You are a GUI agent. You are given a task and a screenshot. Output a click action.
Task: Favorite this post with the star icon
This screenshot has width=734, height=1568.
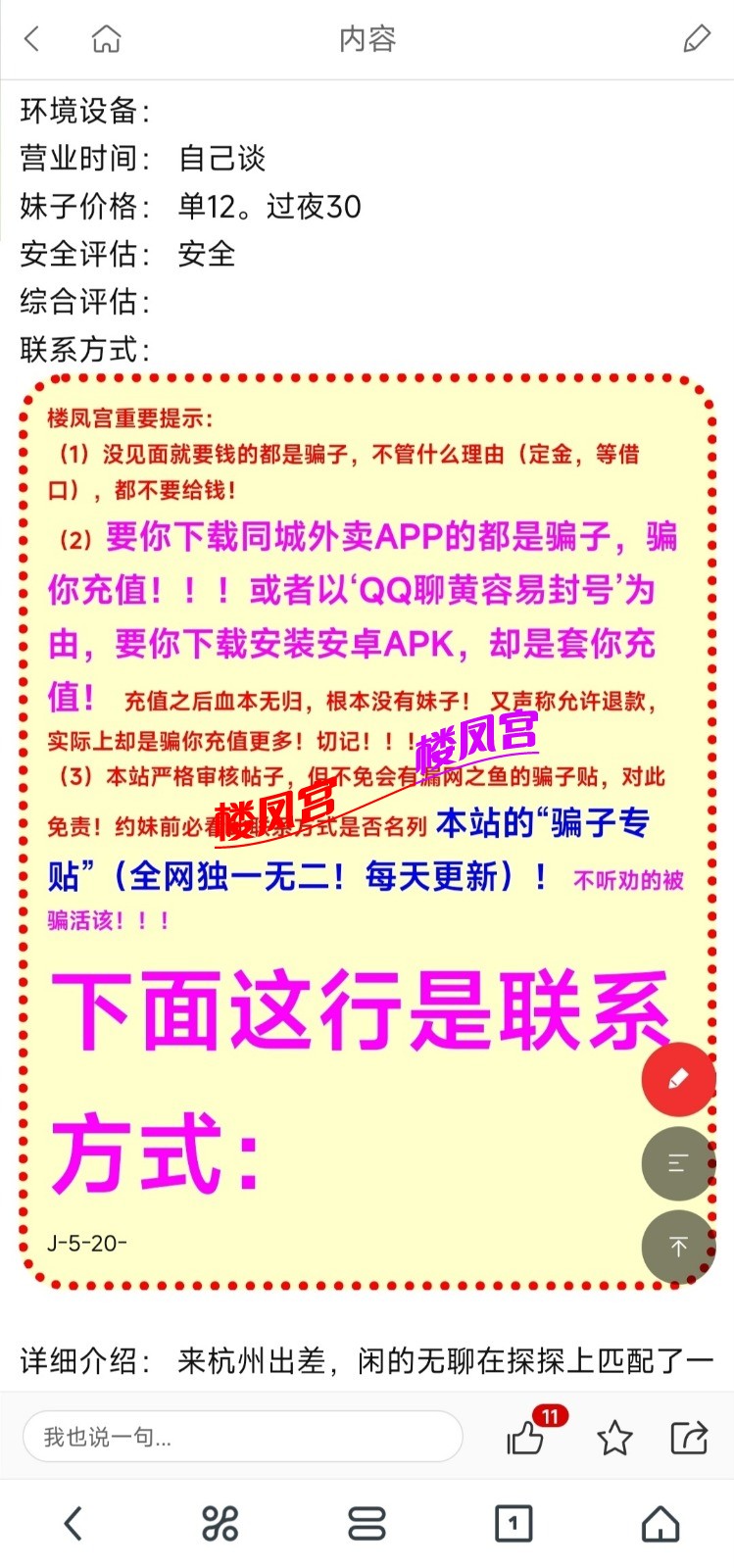click(614, 1438)
